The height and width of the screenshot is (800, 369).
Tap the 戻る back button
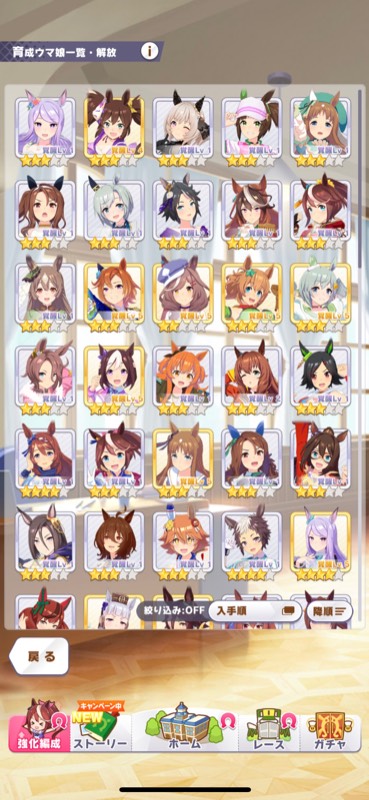pos(39,656)
